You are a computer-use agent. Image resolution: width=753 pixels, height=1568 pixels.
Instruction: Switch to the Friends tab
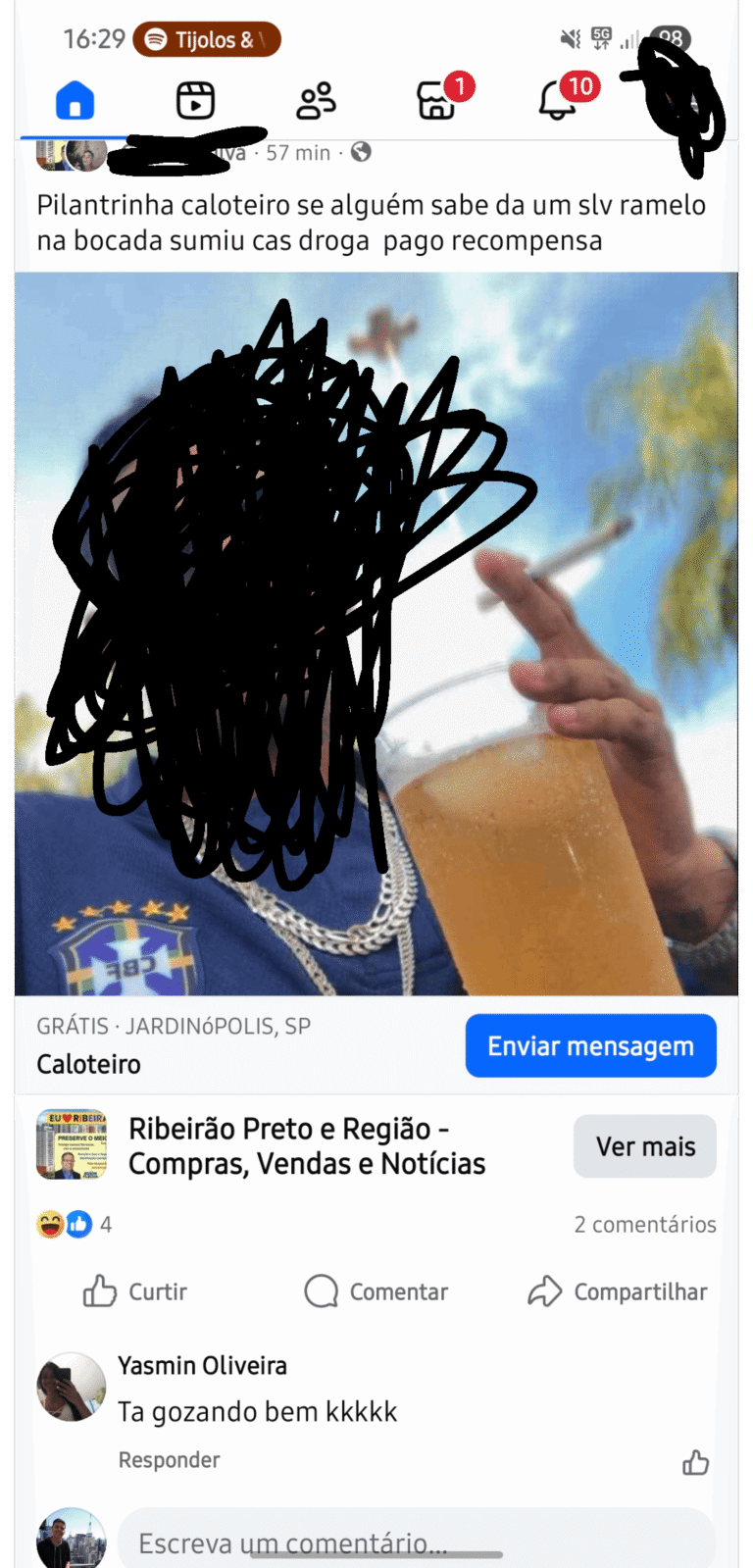click(x=316, y=100)
